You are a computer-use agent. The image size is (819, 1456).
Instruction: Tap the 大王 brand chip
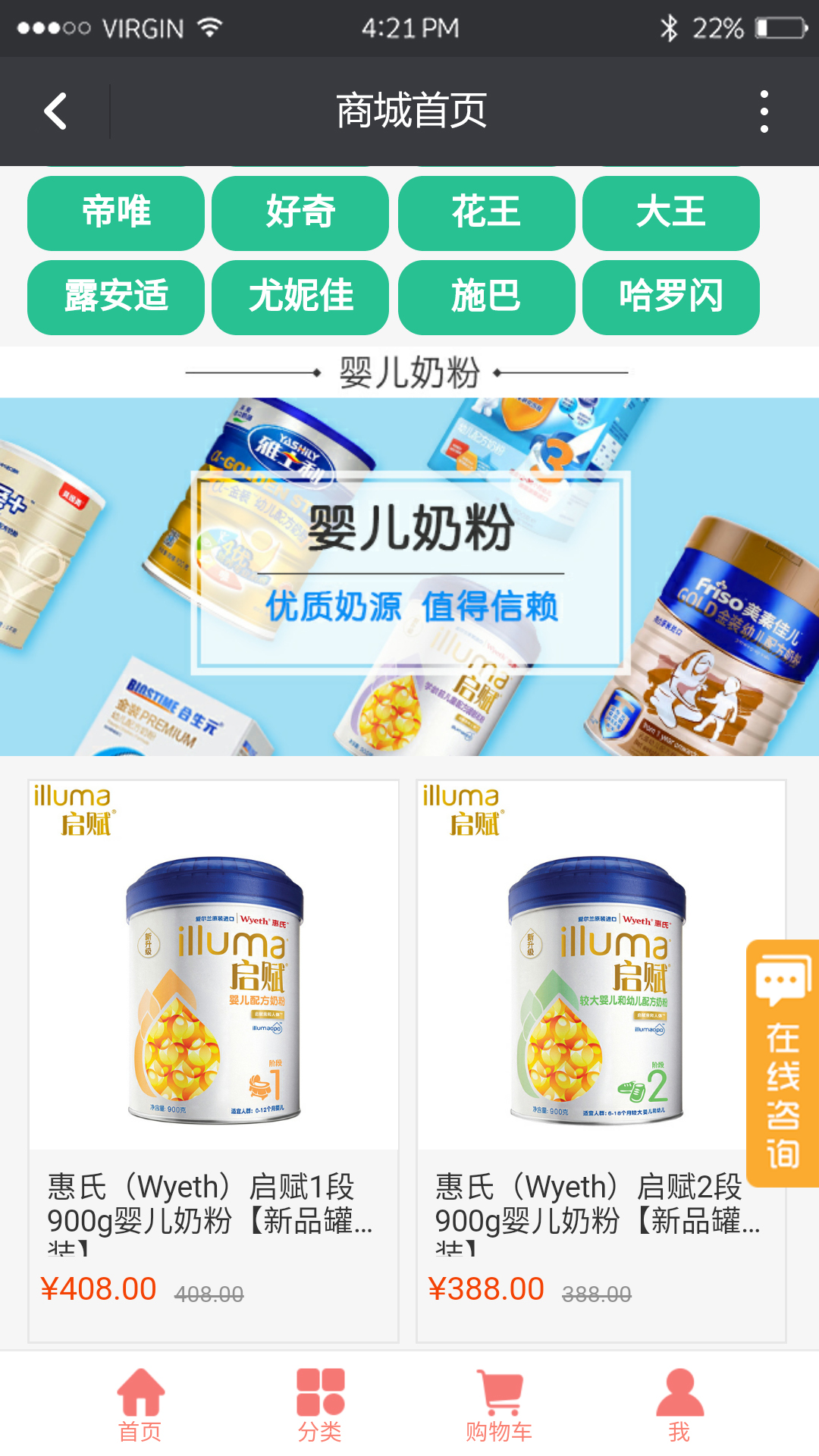click(670, 213)
